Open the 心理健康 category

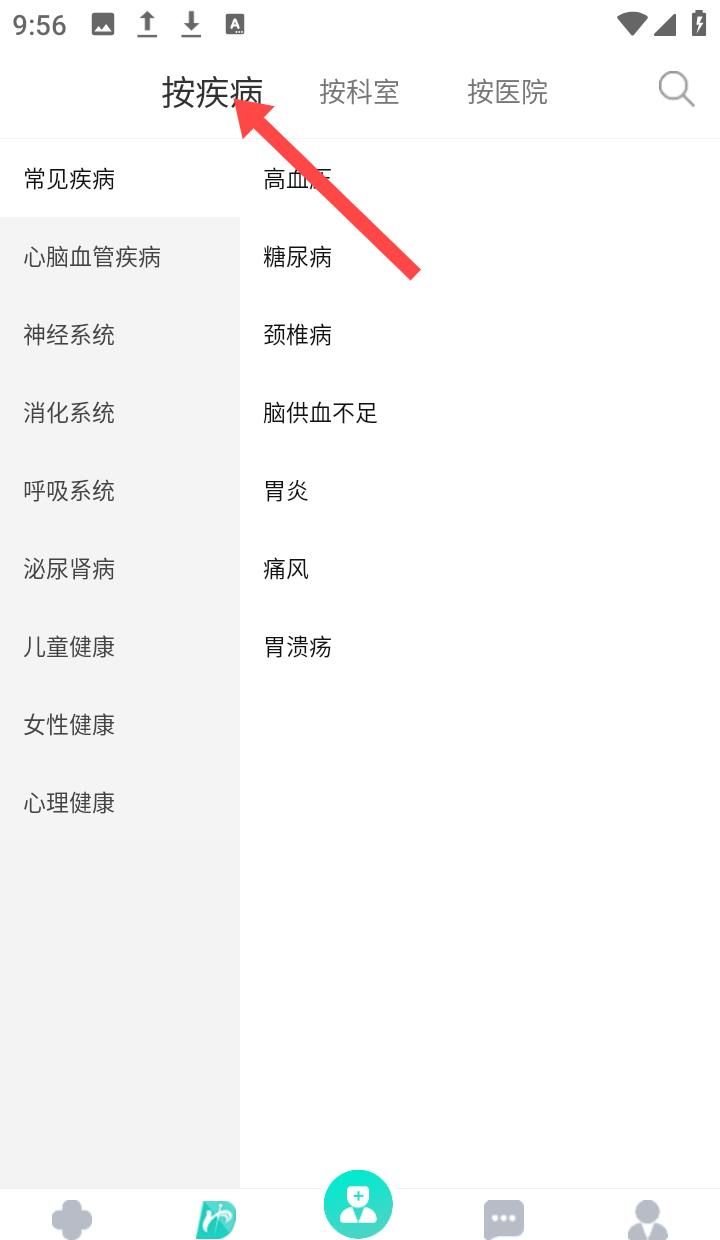click(x=69, y=803)
